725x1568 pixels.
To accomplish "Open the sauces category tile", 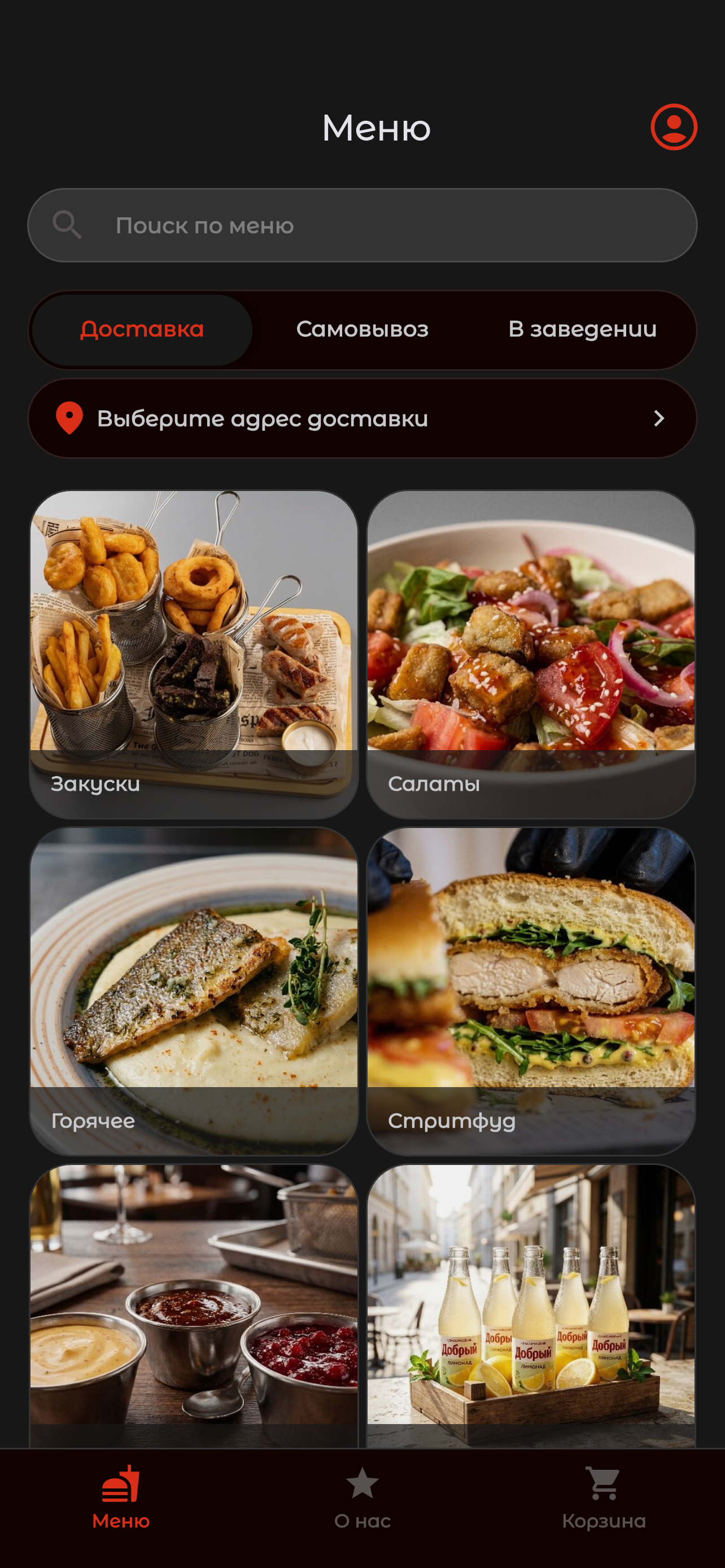I will pyautogui.click(x=194, y=1306).
